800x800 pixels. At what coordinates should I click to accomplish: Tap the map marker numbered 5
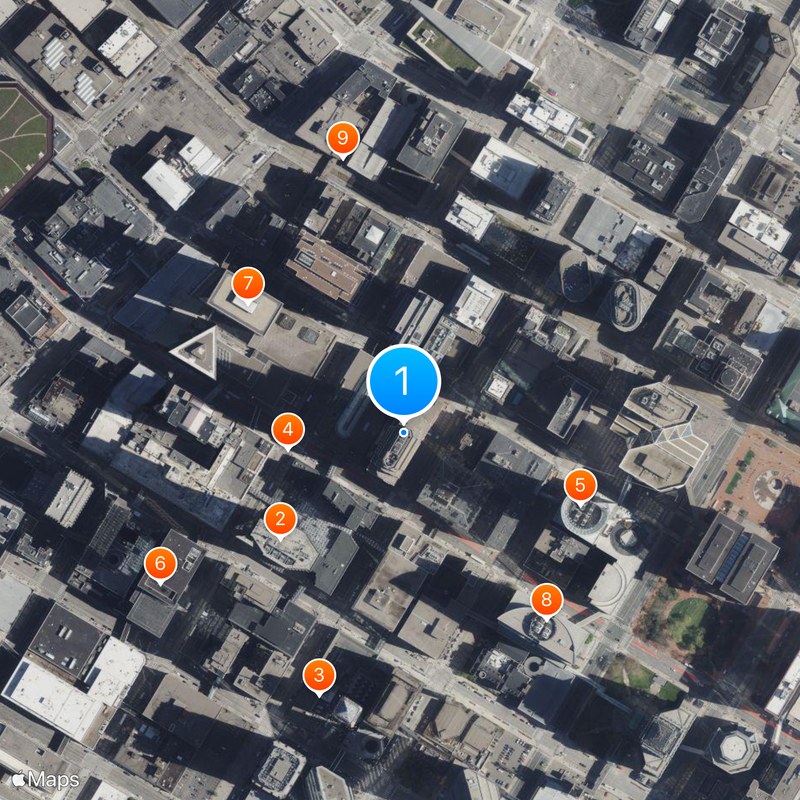580,485
